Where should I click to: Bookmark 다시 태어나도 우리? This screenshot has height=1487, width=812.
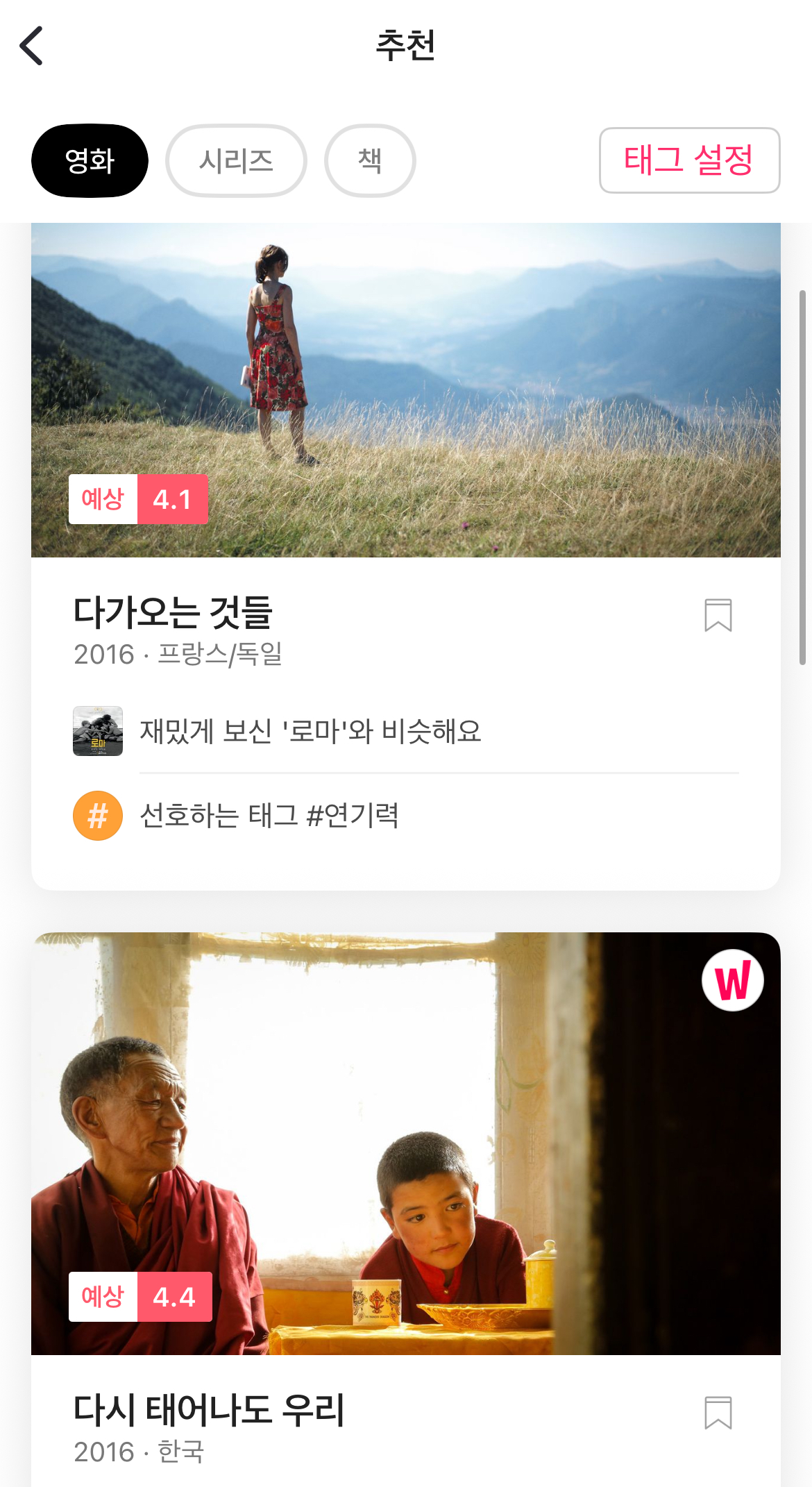[718, 1413]
